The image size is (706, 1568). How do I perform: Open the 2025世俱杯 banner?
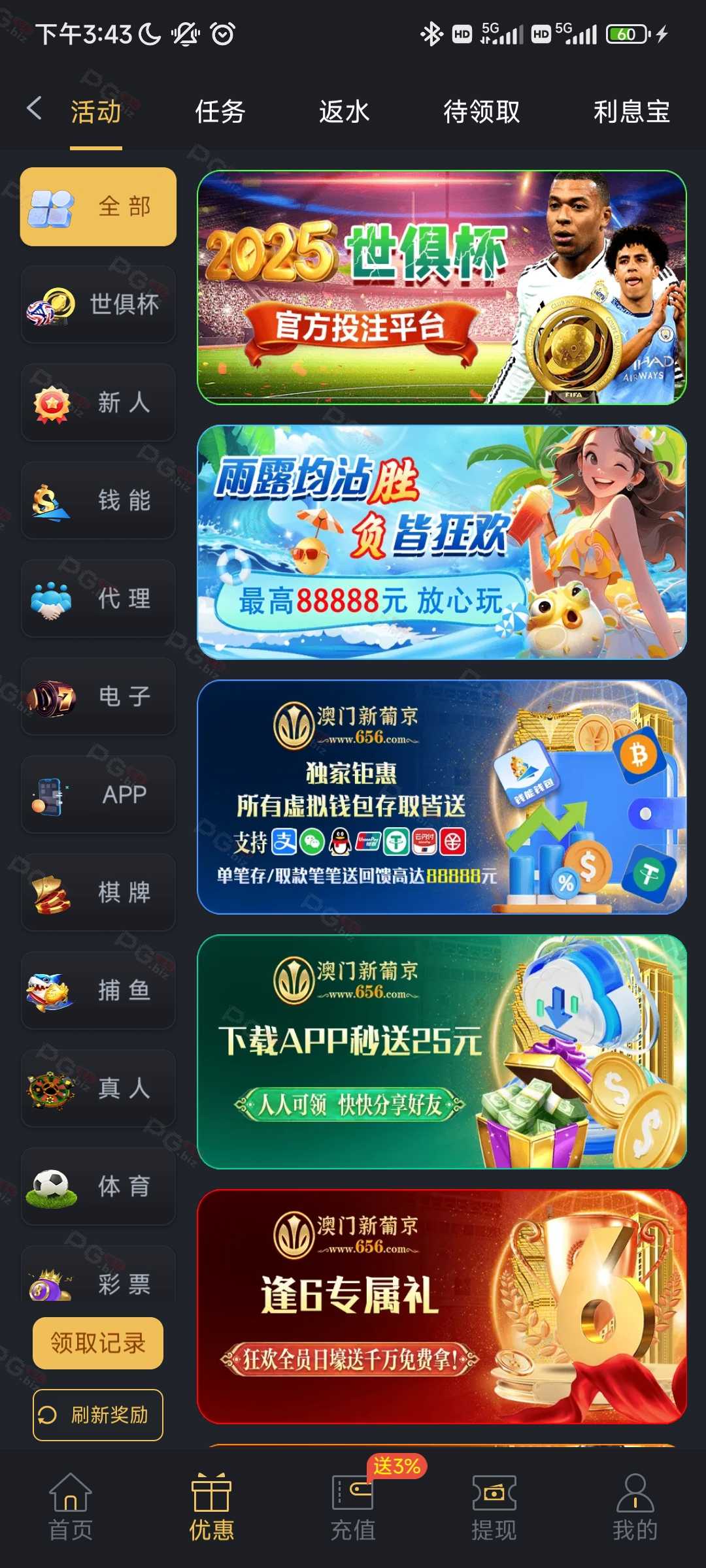442,287
